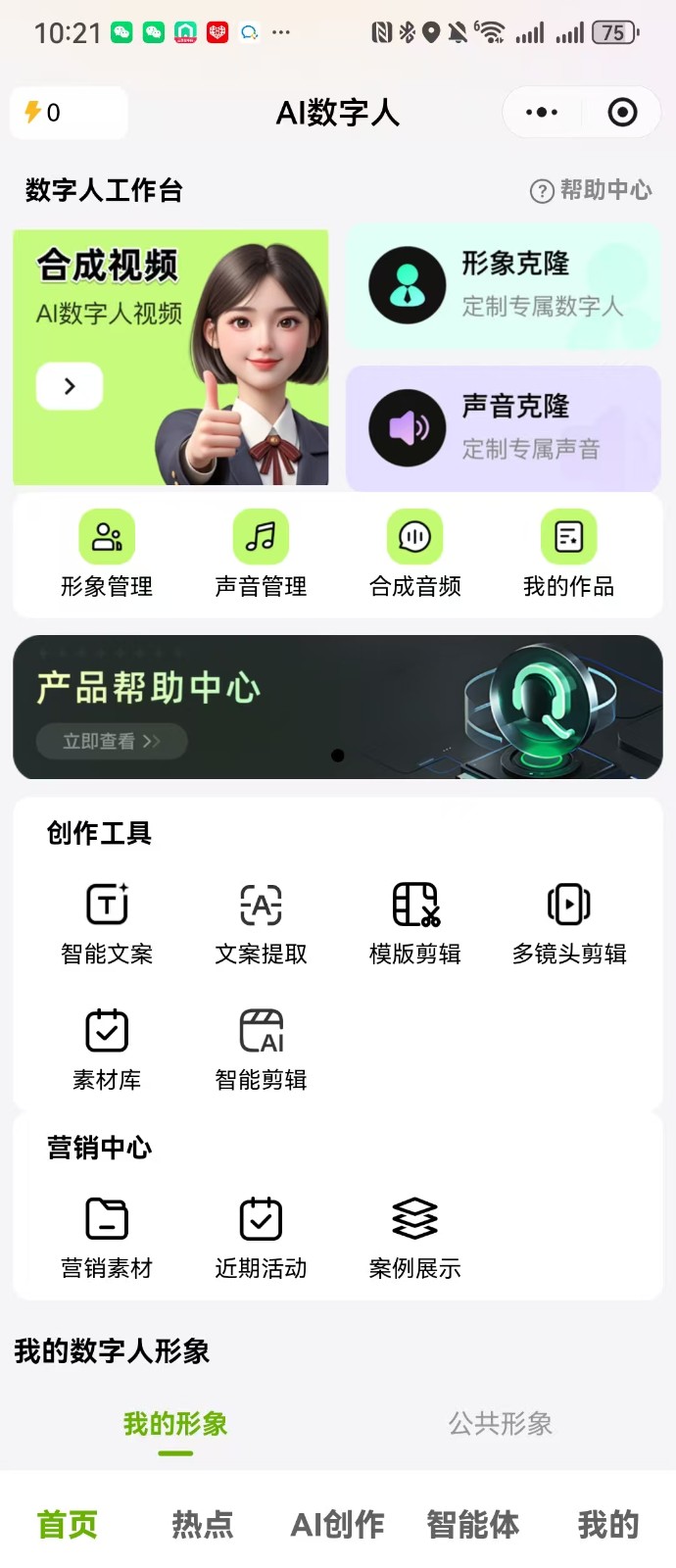
Task: Tap 立即查看 on the 产品帮助中心 banner
Action: (112, 741)
